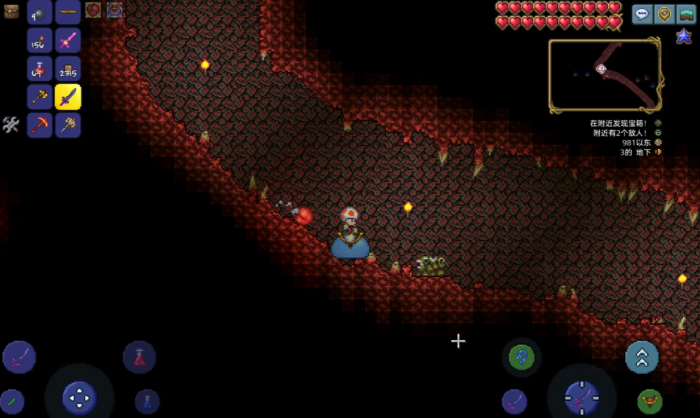700x418 pixels.
Task: Select the torch slot with 156
Action: point(40,41)
